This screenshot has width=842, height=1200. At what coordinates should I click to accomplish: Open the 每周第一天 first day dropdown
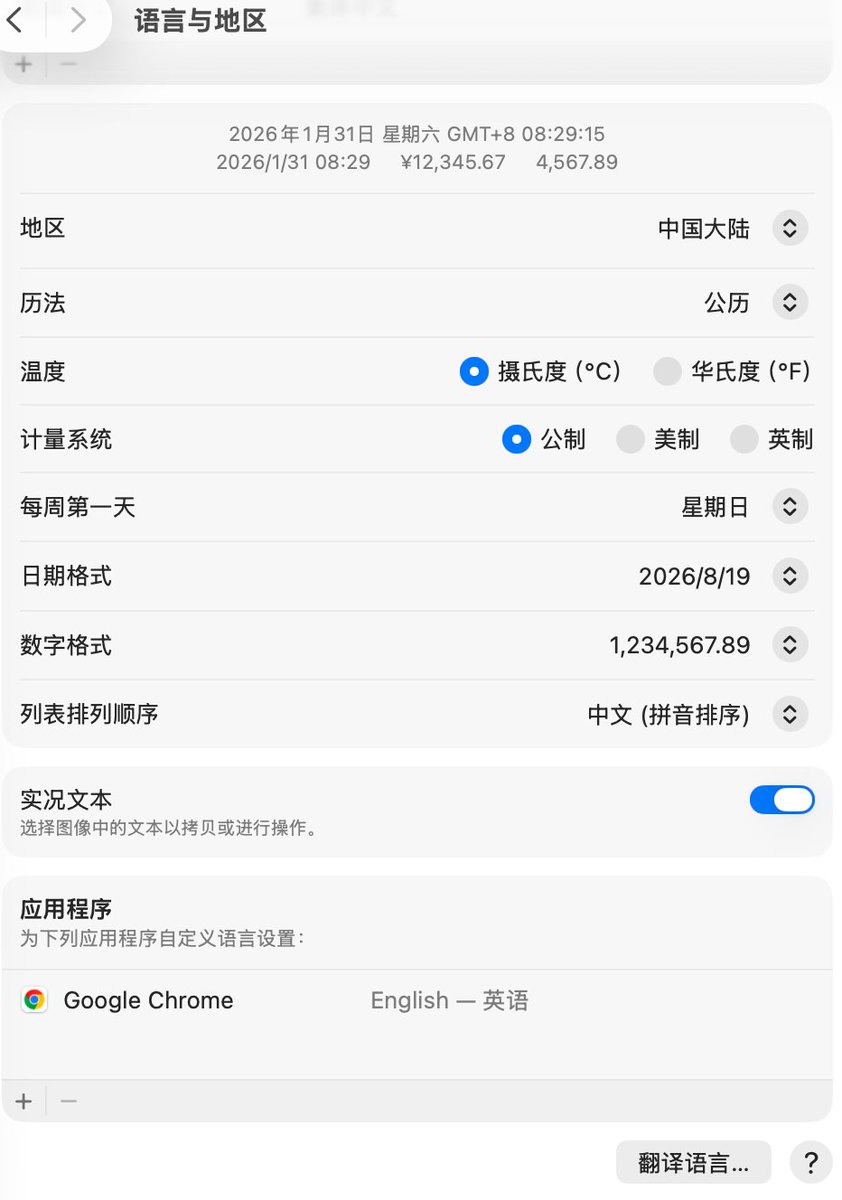pos(789,507)
